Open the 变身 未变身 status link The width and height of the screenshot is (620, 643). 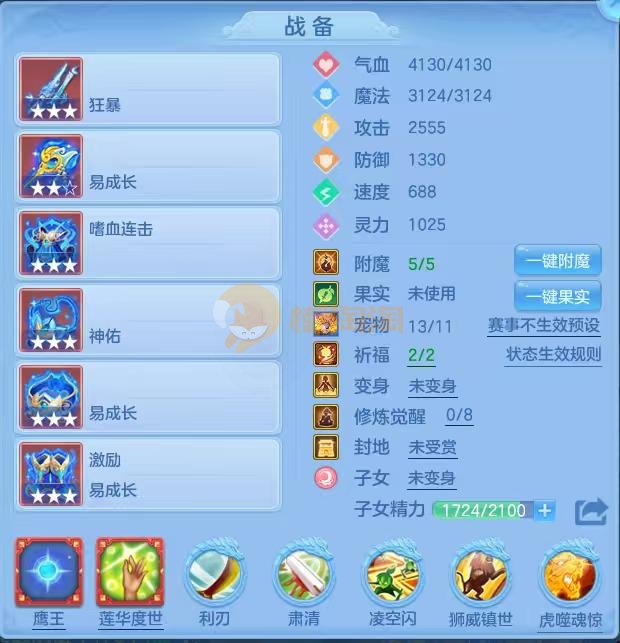[x=431, y=386]
